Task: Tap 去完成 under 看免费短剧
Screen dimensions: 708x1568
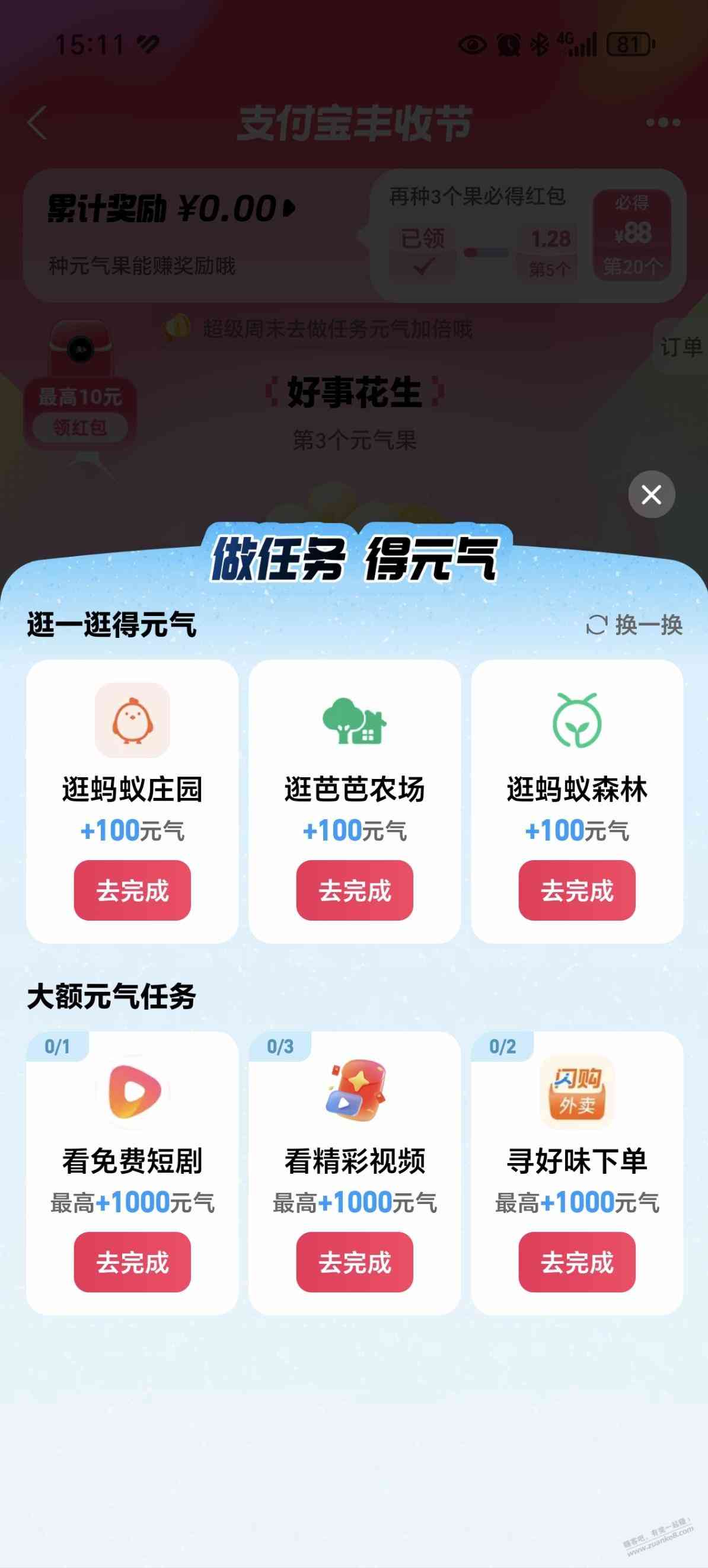Action: click(x=132, y=1262)
